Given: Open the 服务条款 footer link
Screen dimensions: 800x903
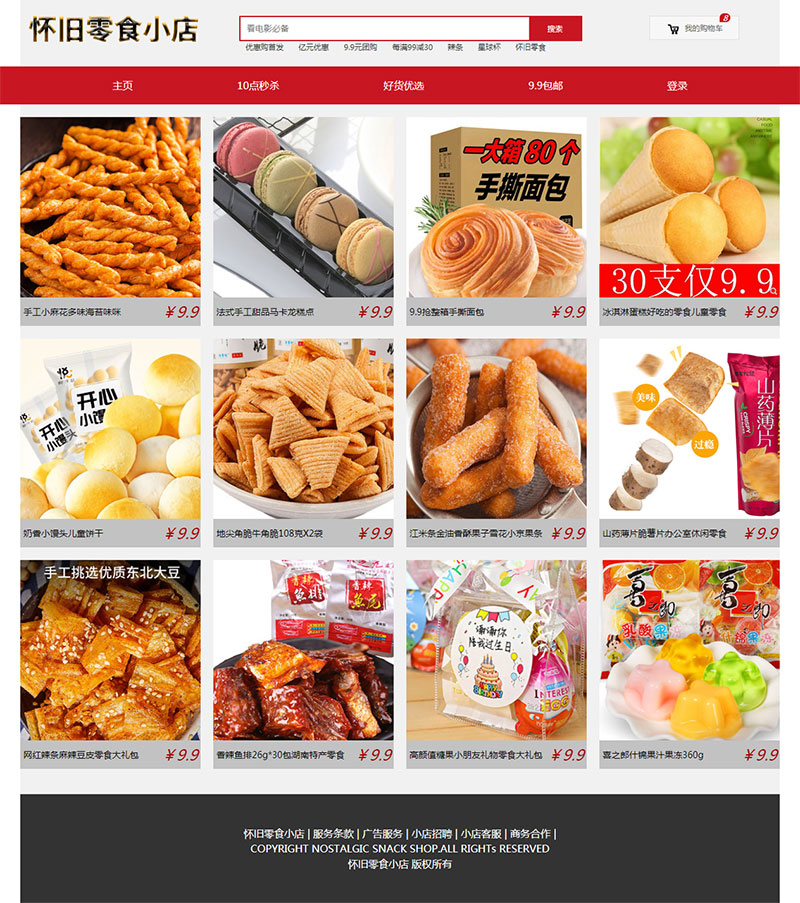Looking at the screenshot, I should click(333, 833).
